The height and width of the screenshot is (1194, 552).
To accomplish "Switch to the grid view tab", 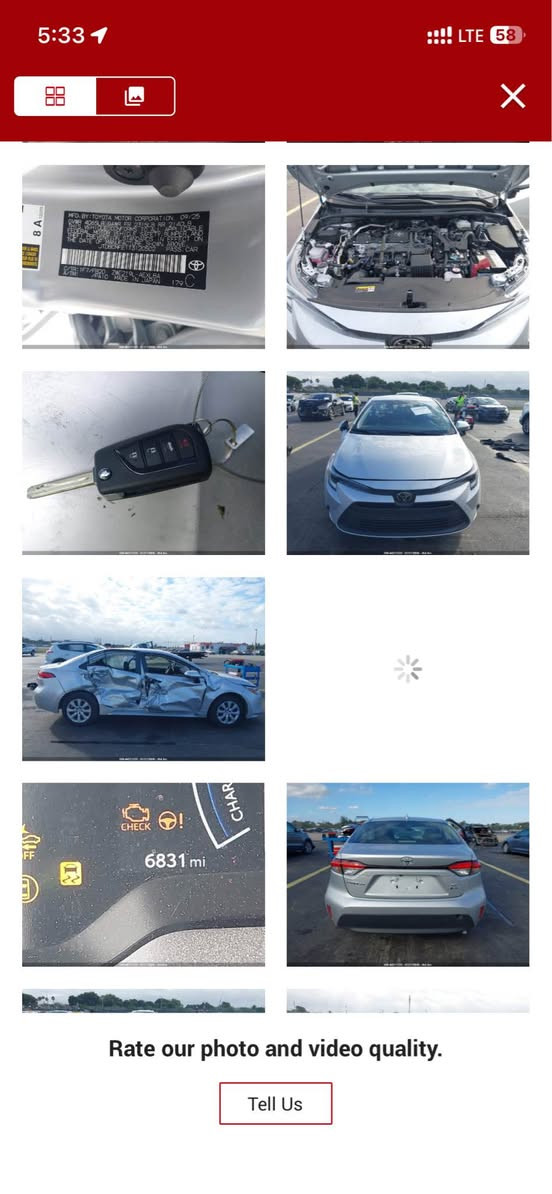I will [56, 96].
